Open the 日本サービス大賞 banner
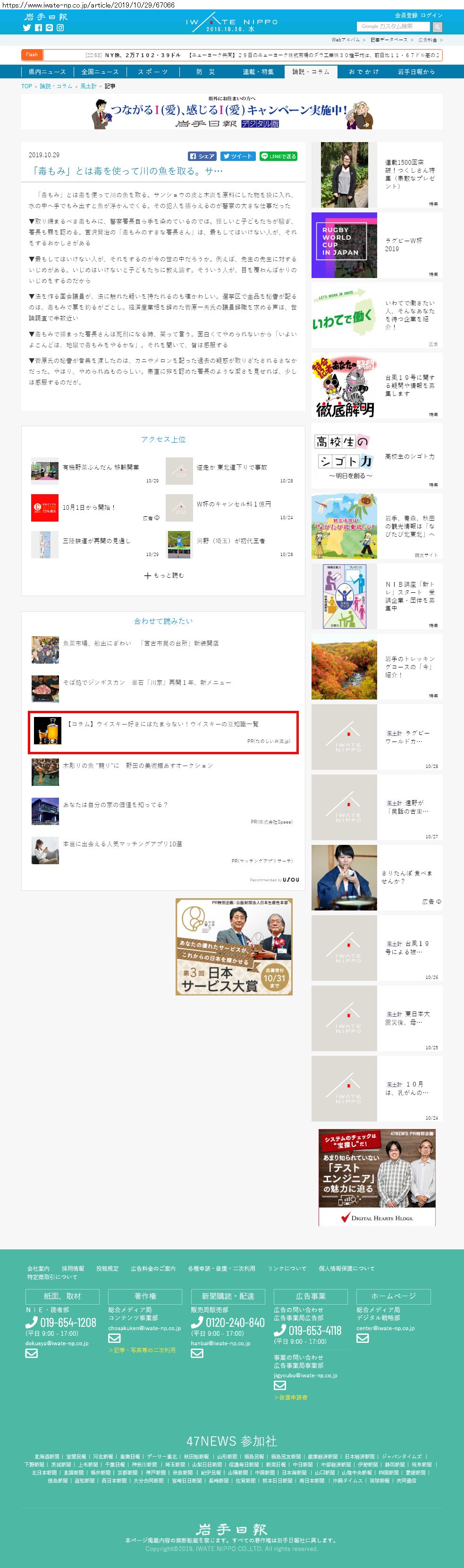464x1568 pixels. click(234, 946)
